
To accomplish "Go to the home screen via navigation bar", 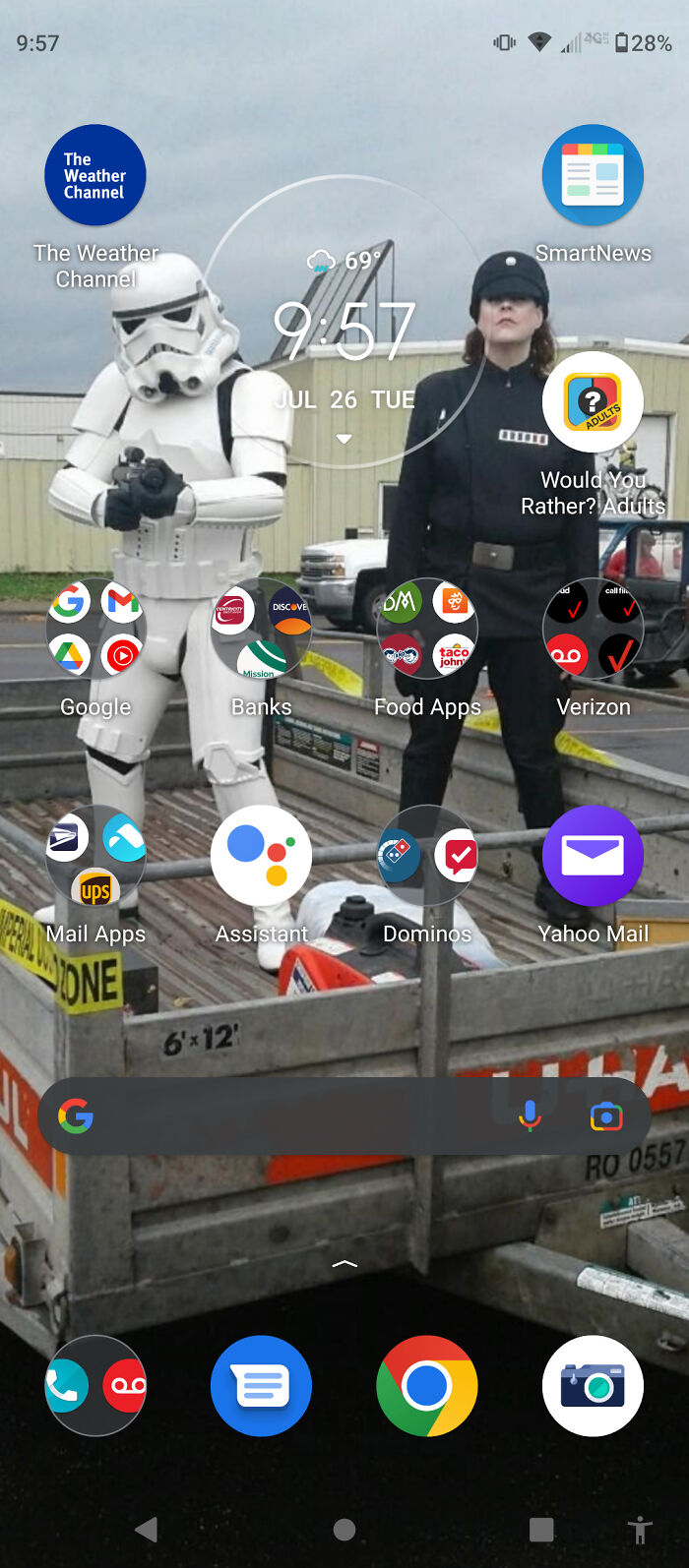I will (344, 1529).
